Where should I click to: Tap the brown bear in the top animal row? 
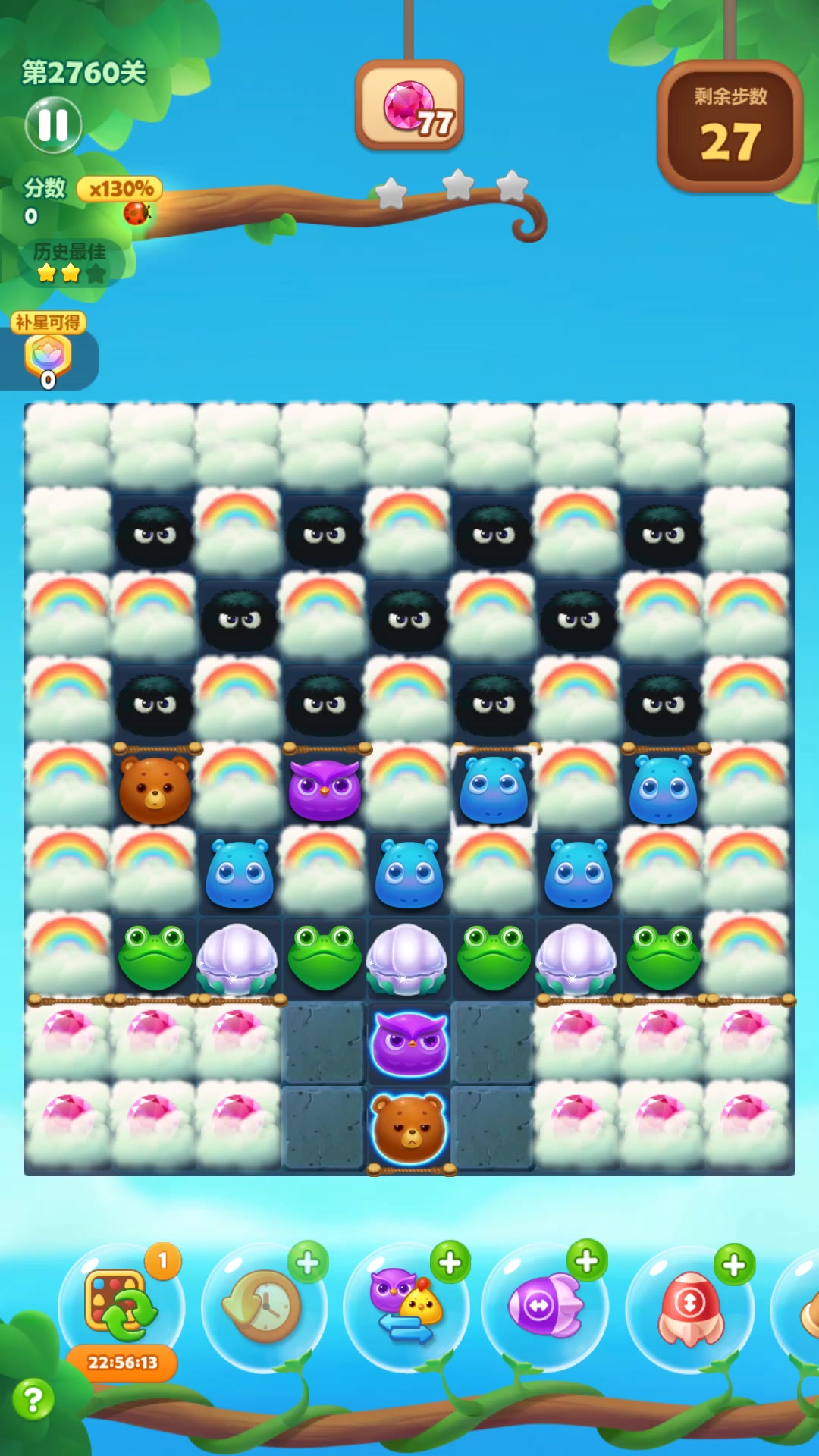pyautogui.click(x=155, y=790)
